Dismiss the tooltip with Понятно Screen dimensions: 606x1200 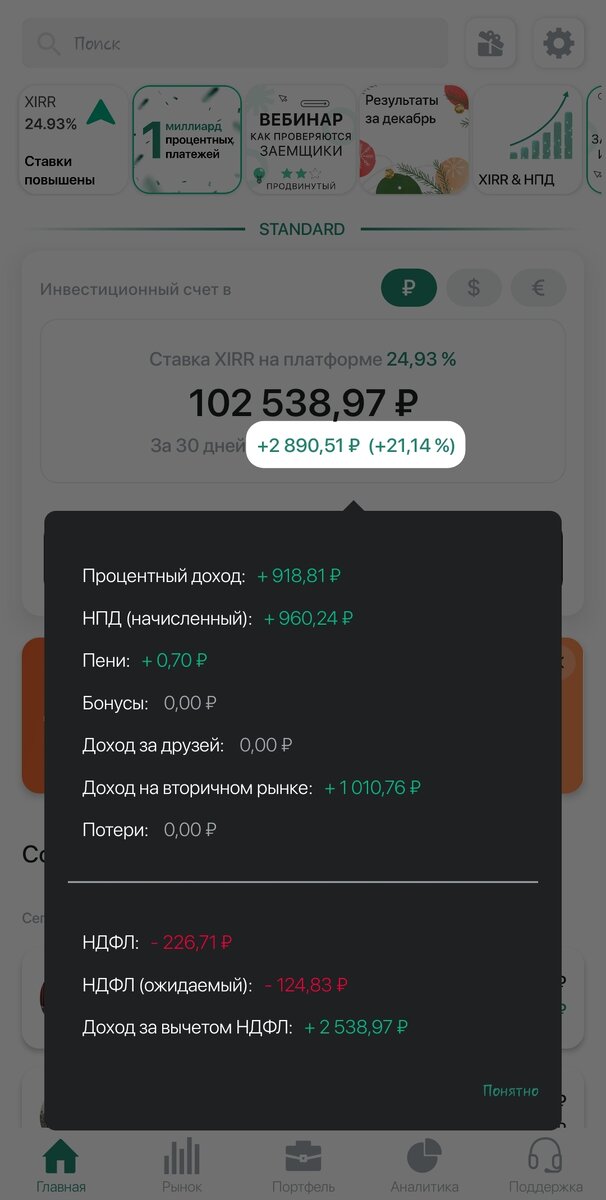coord(510,1091)
